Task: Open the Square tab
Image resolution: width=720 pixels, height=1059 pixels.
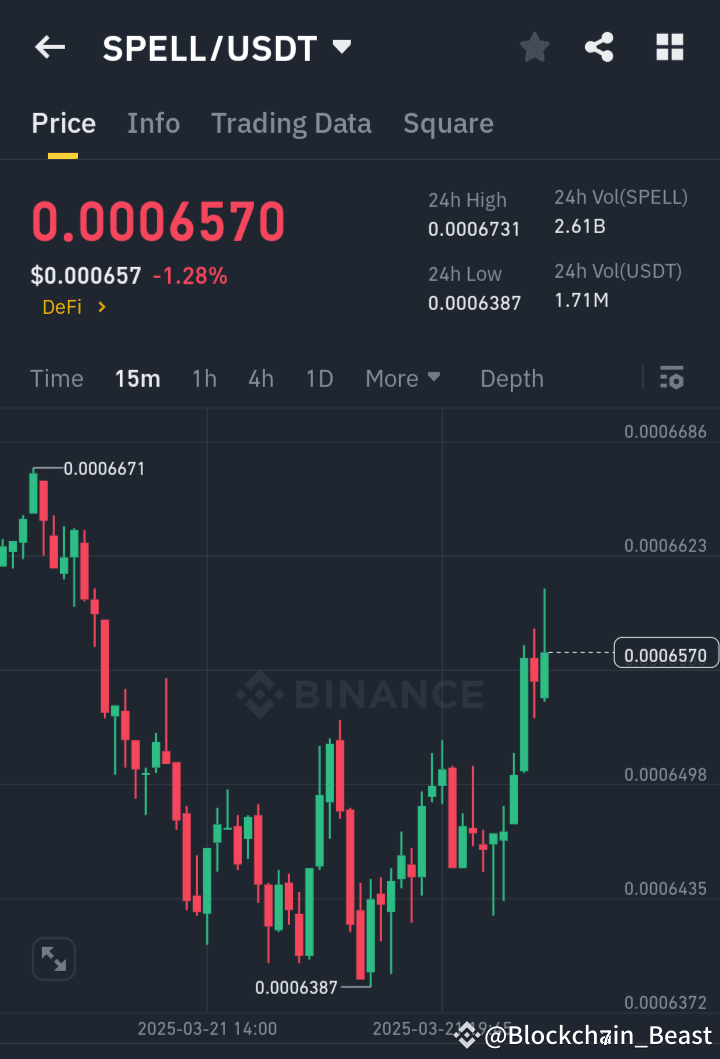Action: point(448,123)
